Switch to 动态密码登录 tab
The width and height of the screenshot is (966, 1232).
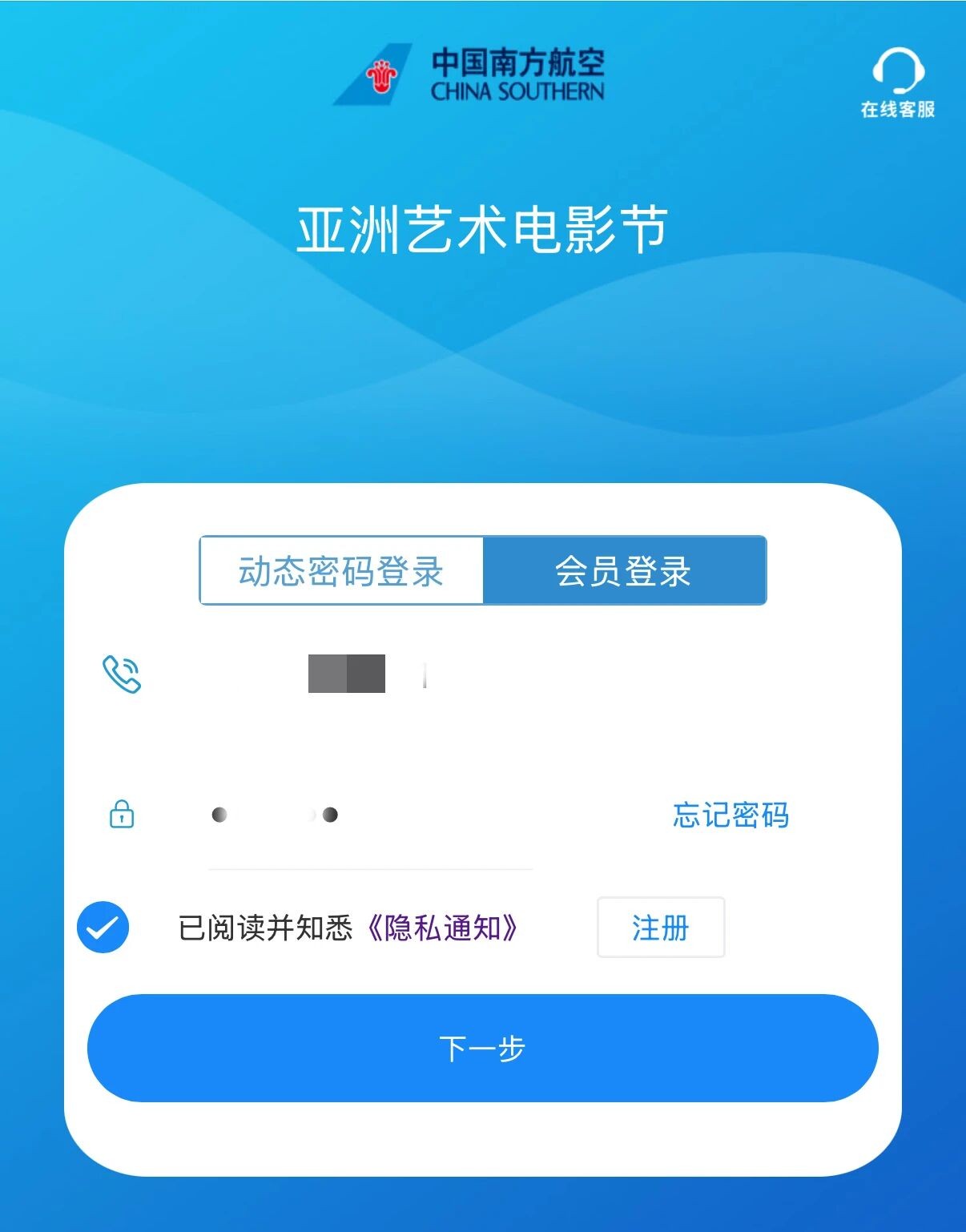(341, 571)
